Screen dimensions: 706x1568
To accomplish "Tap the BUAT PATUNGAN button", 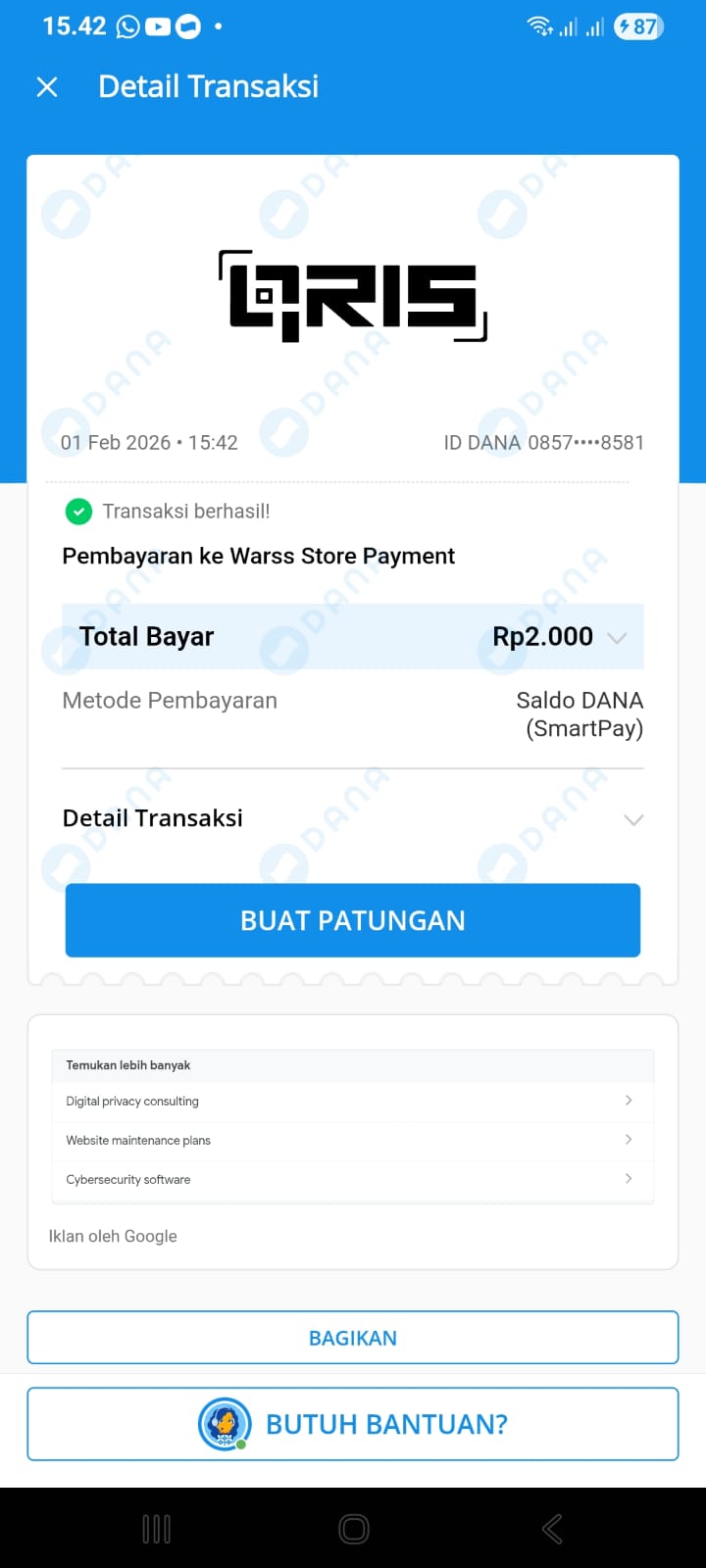I will (353, 920).
